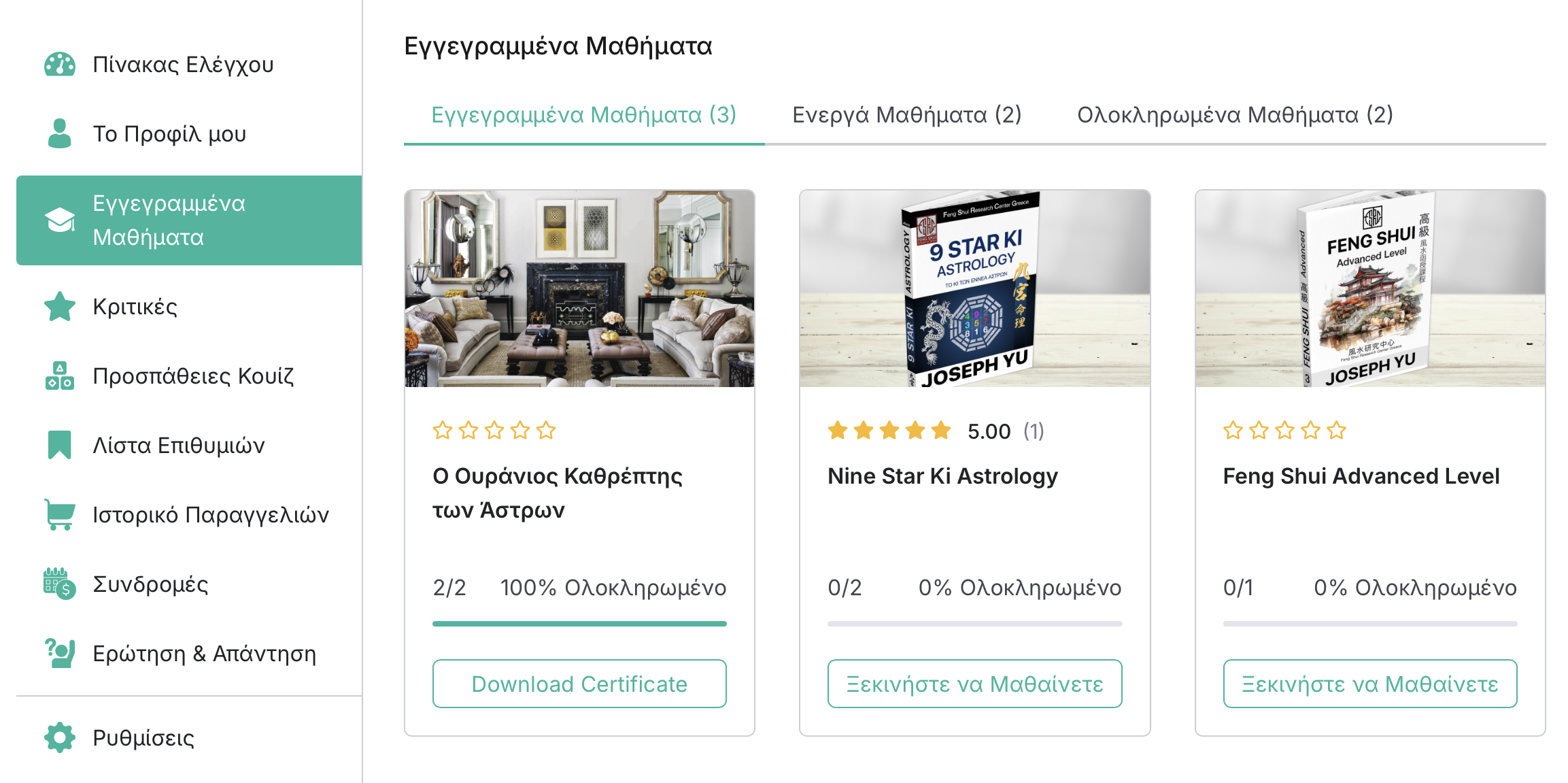The width and height of the screenshot is (1568, 783).
Task: Start learning Feng Shui Advanced Level
Action: [1369, 684]
